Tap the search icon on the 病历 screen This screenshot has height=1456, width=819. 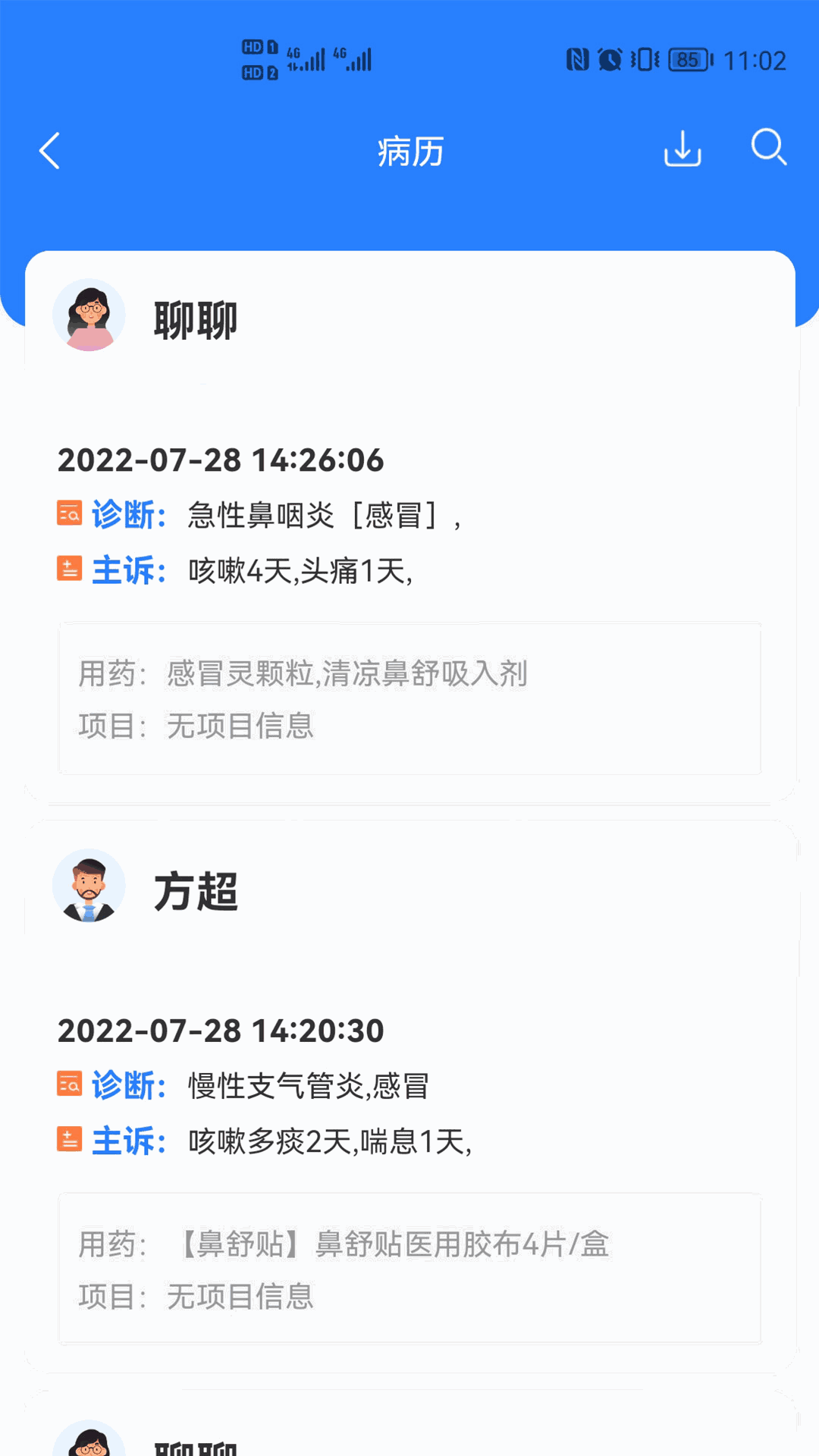[770, 148]
